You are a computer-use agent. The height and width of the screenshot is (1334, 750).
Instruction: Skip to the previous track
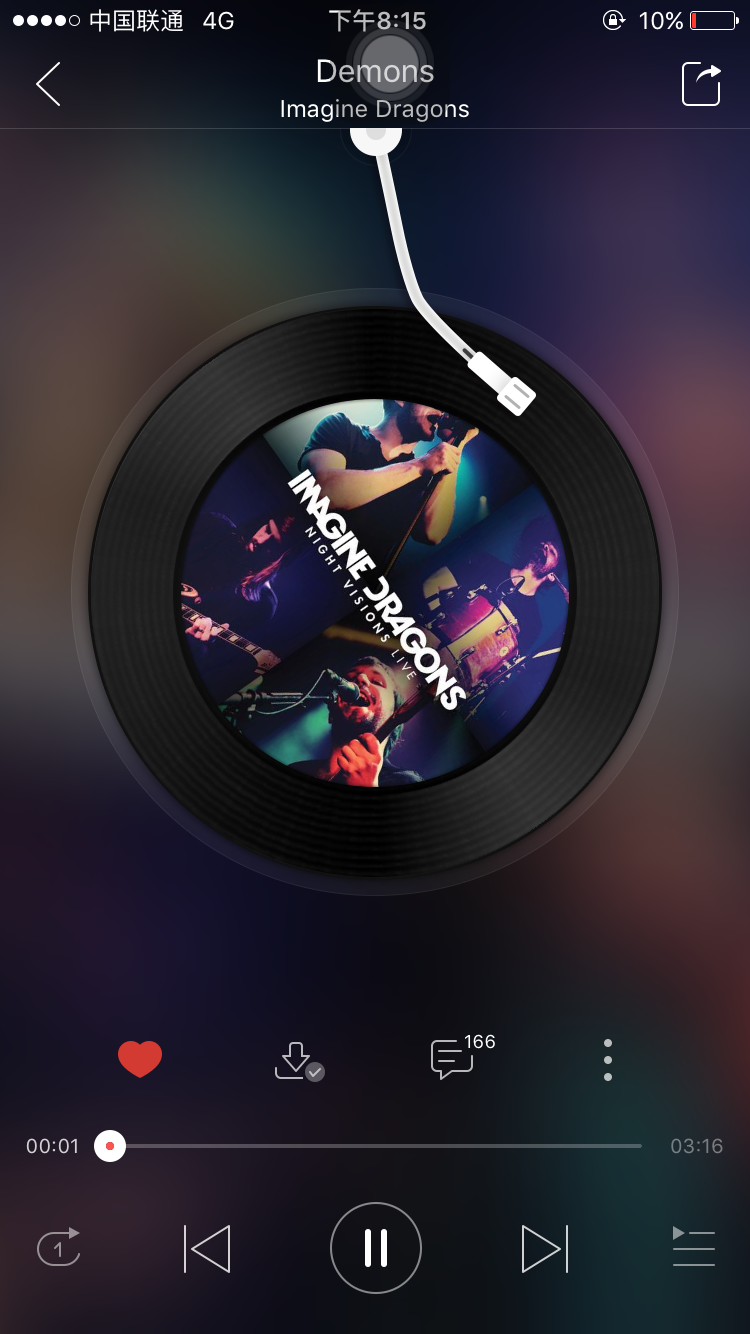pos(207,1248)
